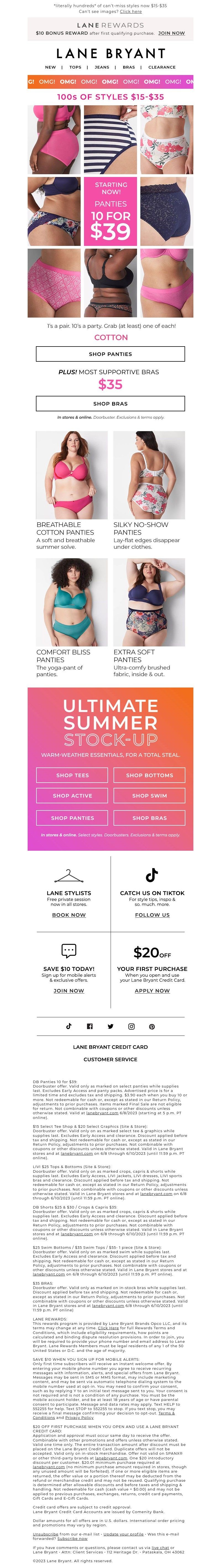Select SHOP SWIM button

point(149,796)
